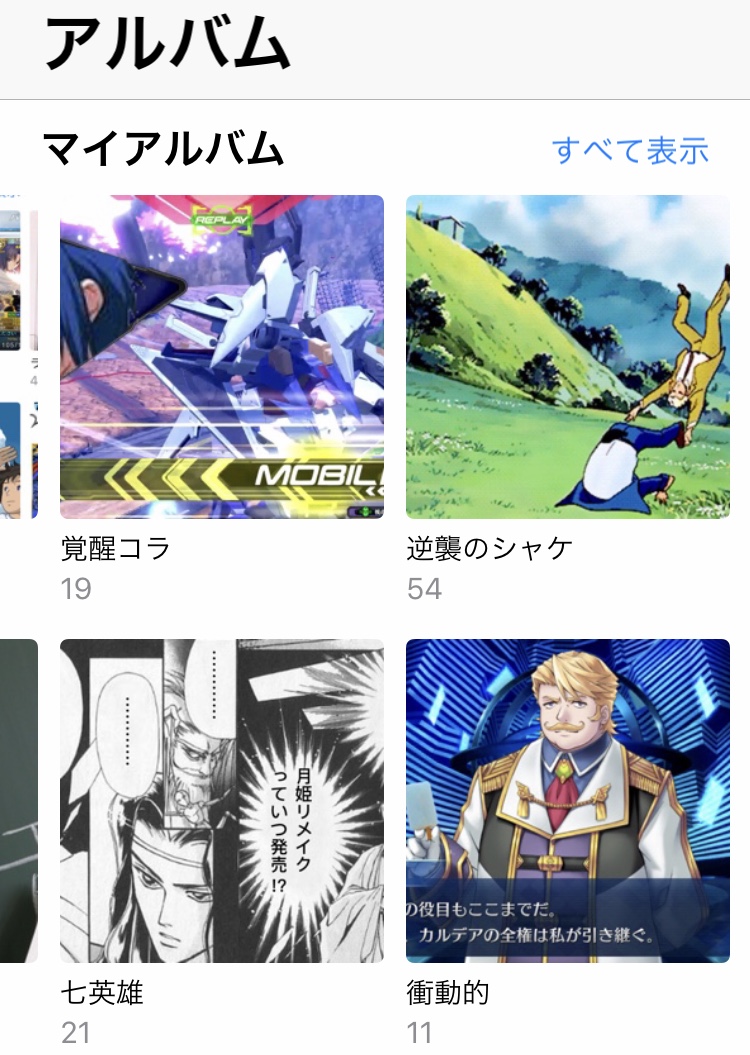Tap すべて表示 to show all albums
750x1055 pixels.
pyautogui.click(x=630, y=151)
